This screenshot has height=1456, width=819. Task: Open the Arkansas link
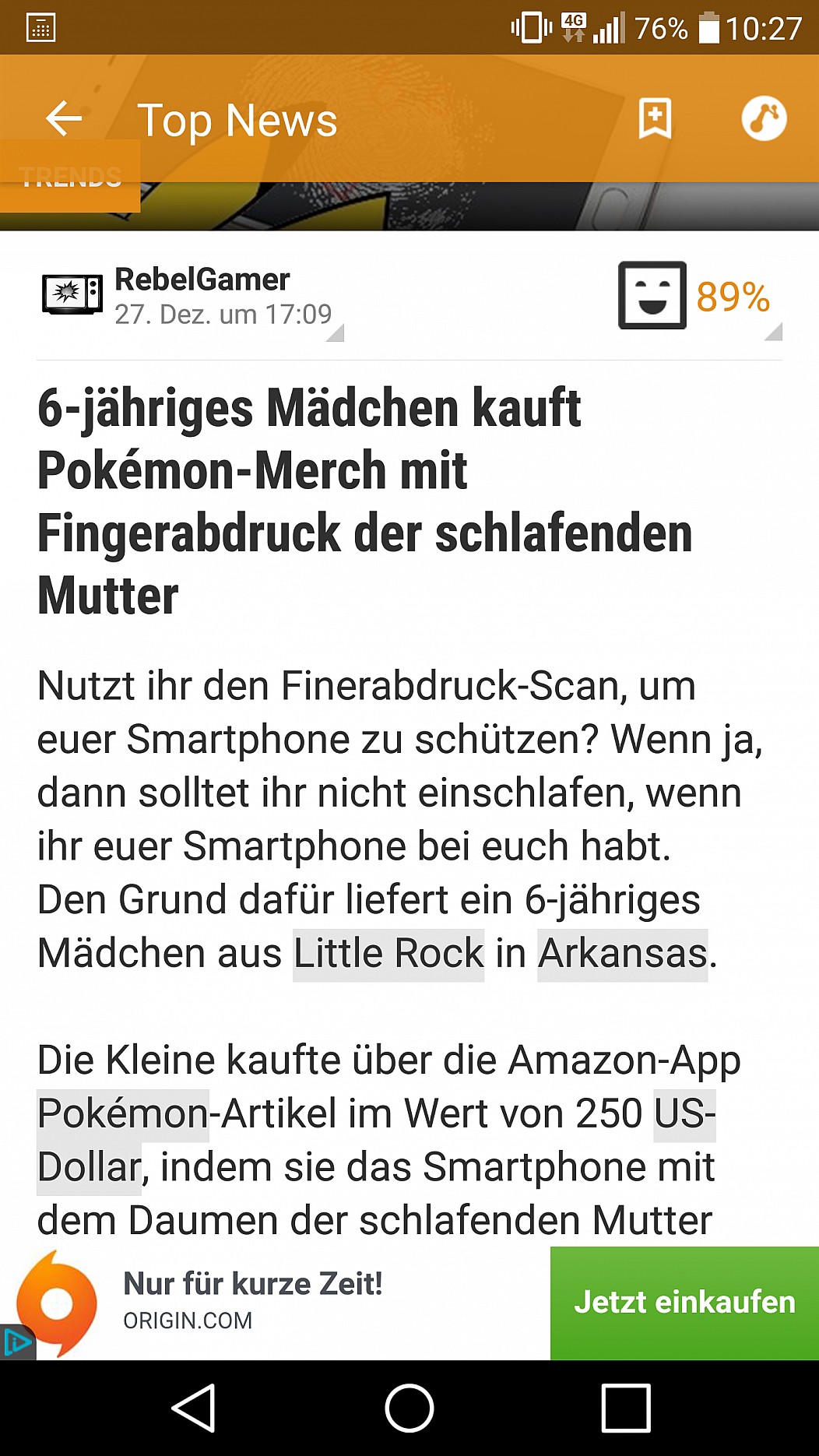coord(622,954)
